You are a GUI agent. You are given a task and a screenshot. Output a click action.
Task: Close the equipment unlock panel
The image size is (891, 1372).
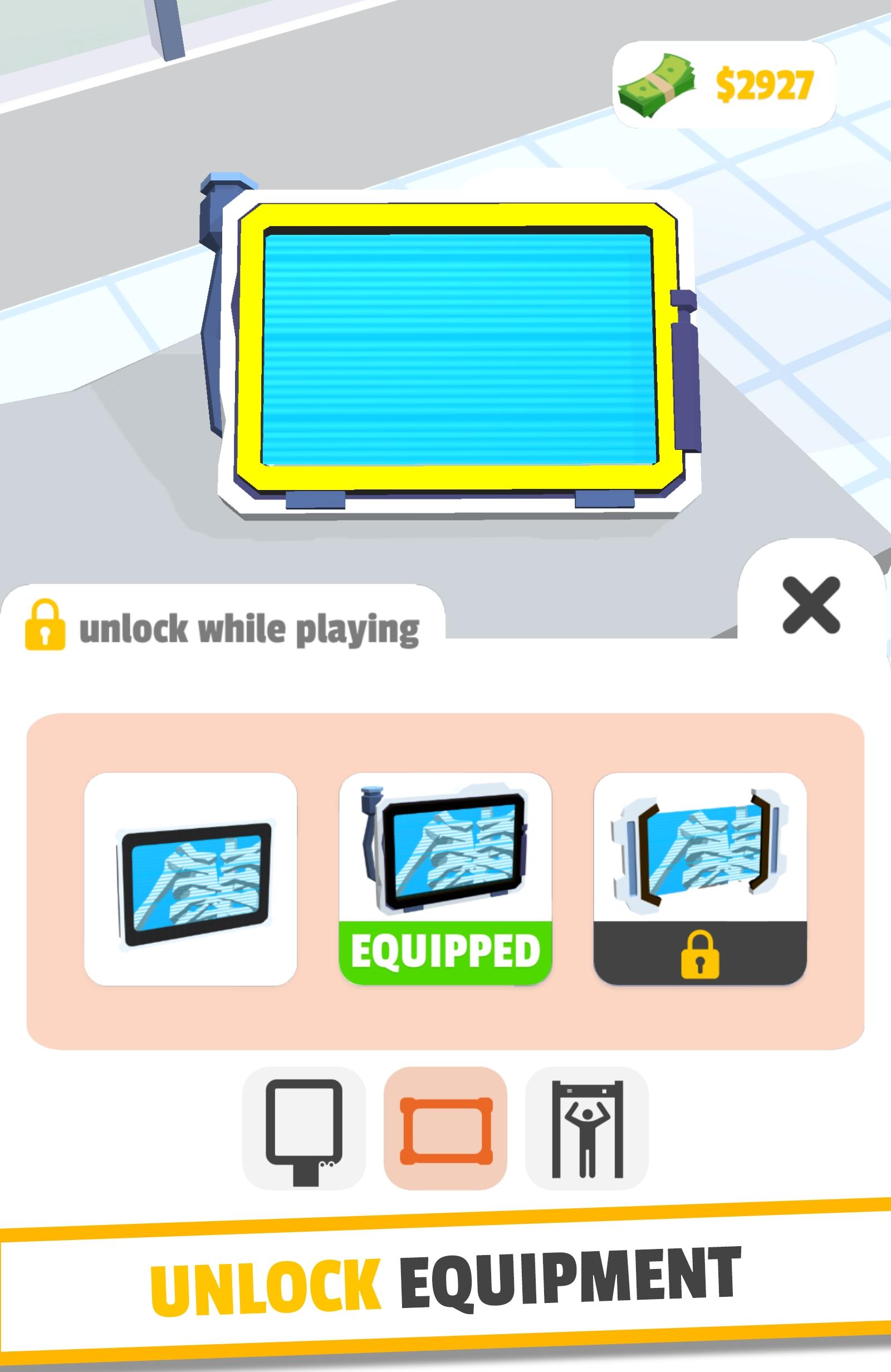click(810, 605)
